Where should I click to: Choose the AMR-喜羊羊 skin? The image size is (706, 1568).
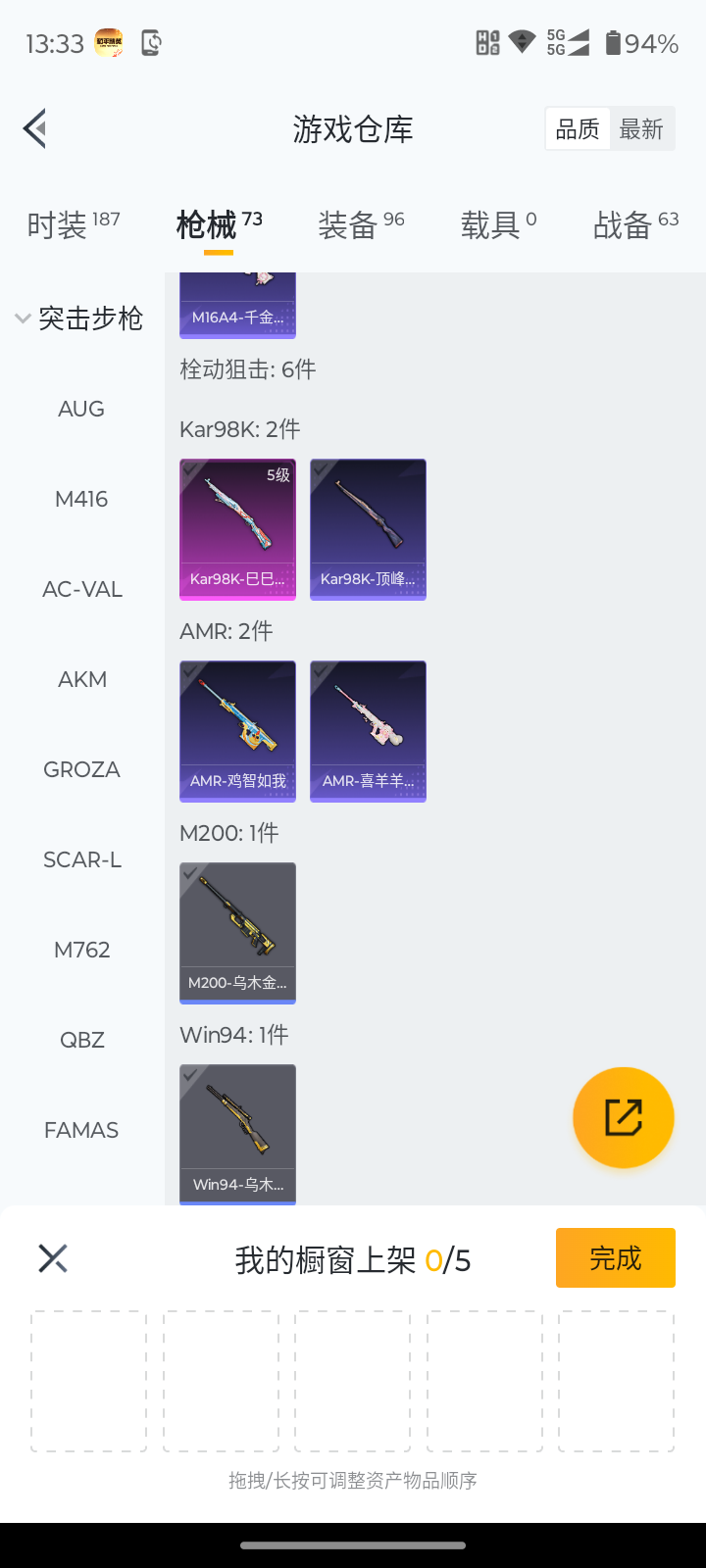point(368,731)
